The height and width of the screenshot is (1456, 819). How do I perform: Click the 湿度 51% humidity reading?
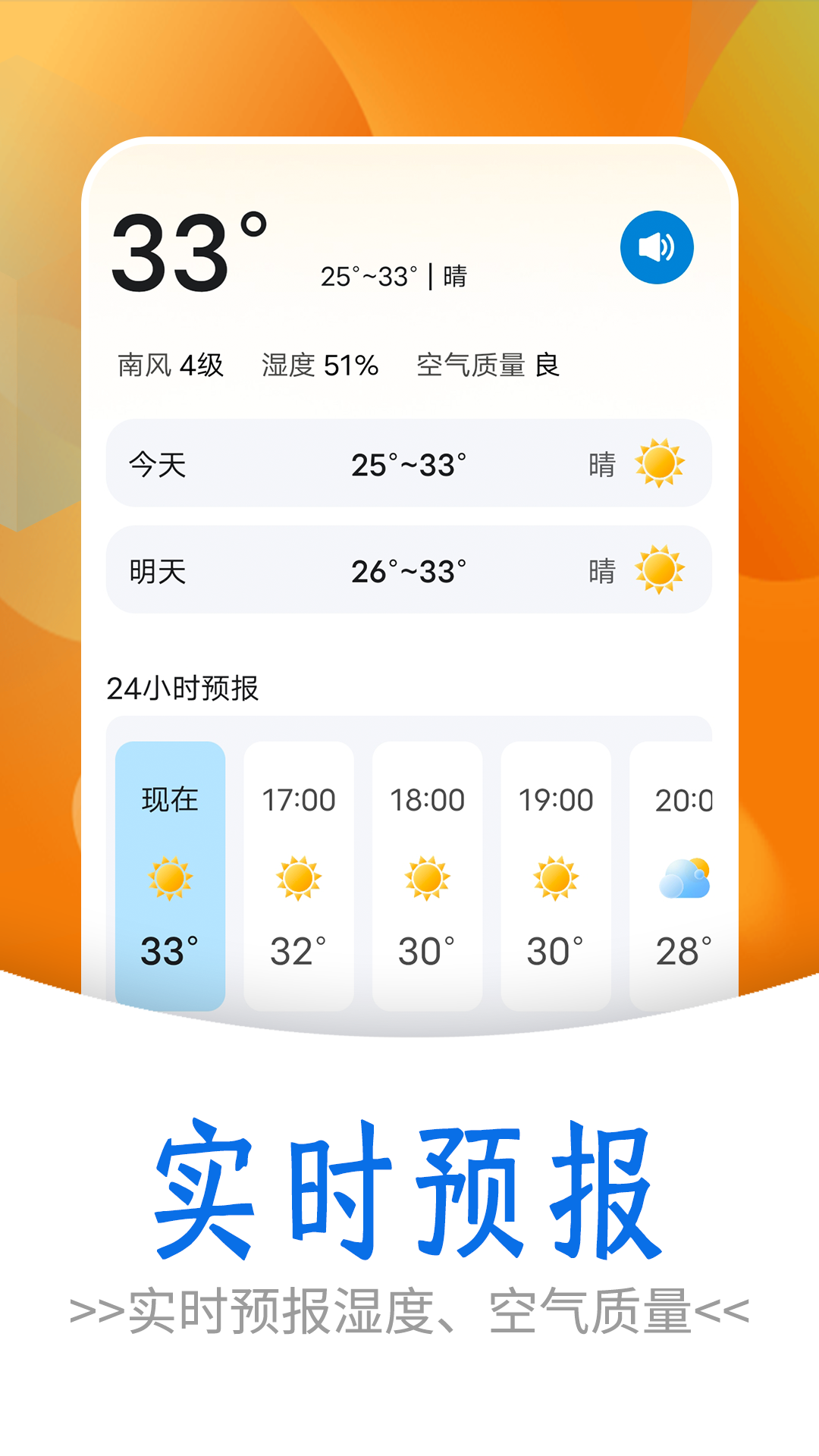[x=318, y=366]
